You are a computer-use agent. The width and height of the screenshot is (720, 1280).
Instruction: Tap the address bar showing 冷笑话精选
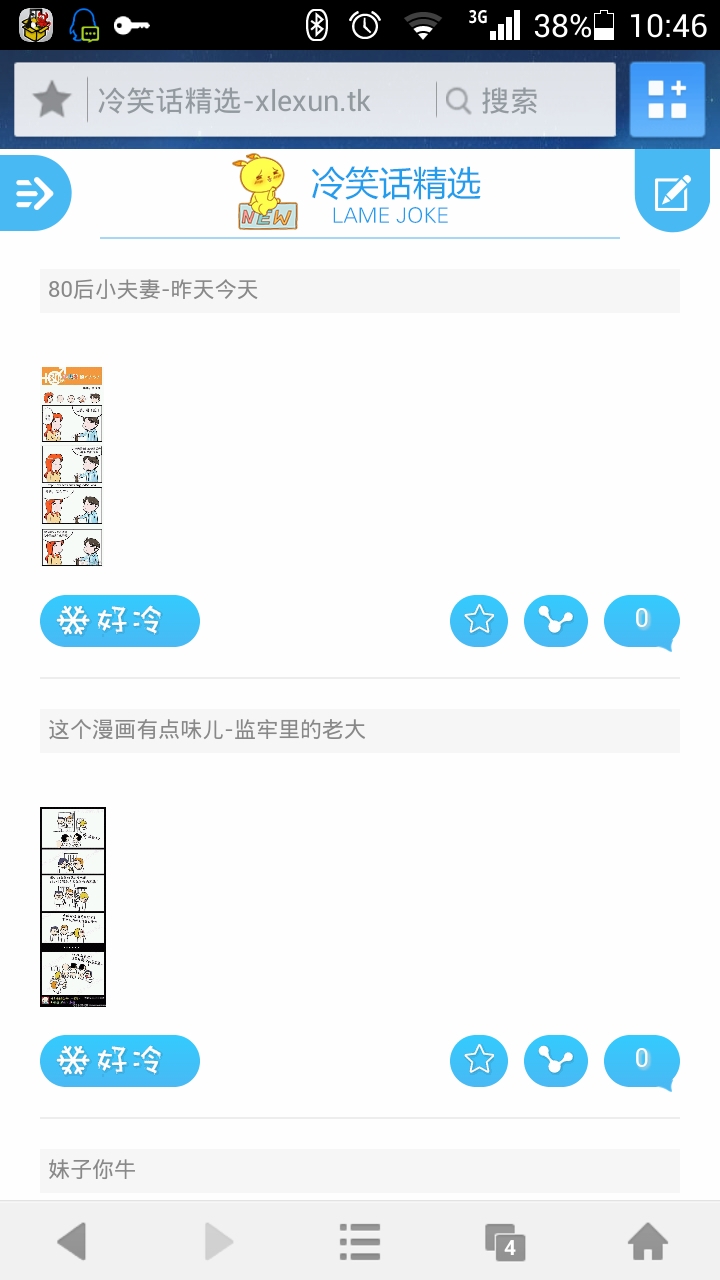click(x=260, y=100)
